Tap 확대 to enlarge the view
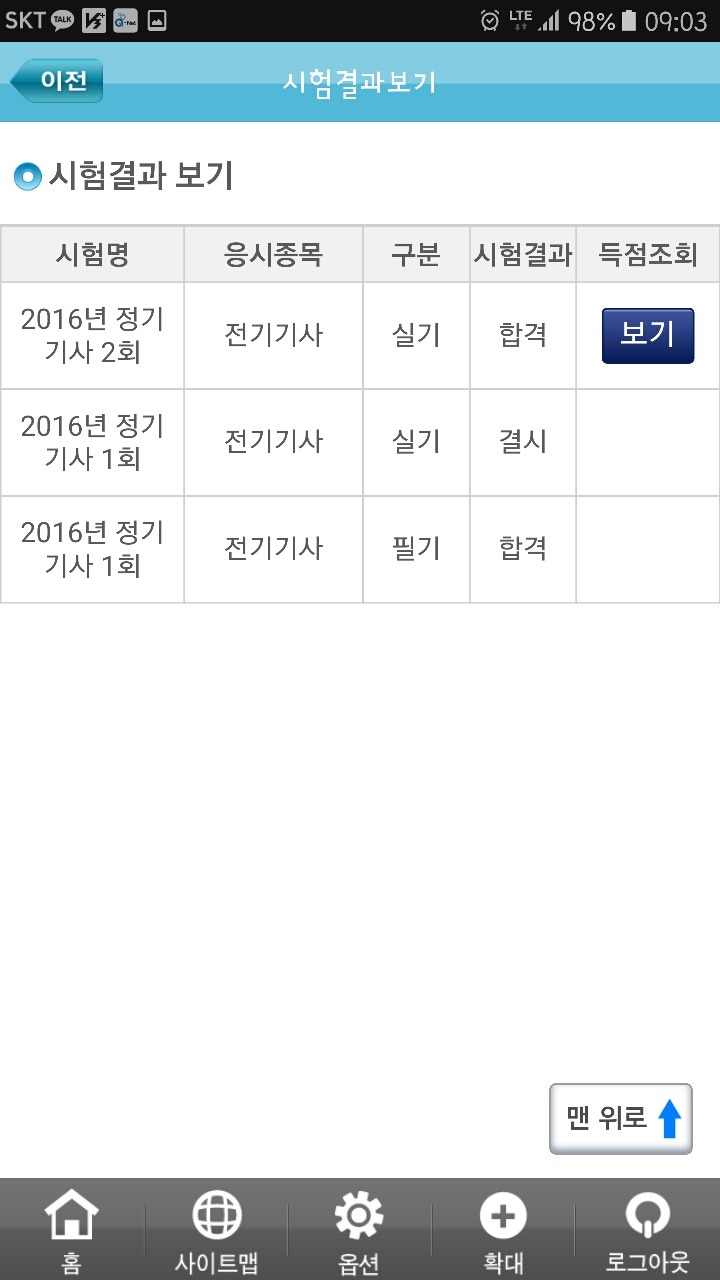 pos(503,1230)
